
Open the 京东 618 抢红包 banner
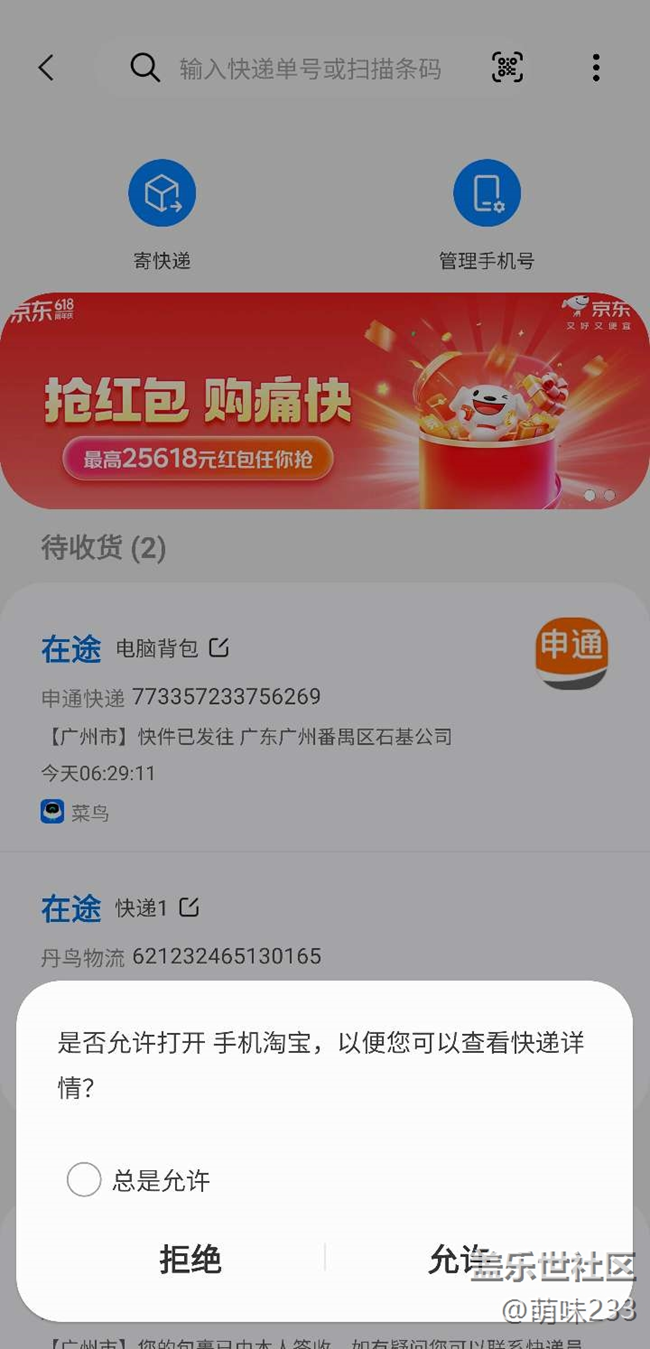click(x=325, y=400)
